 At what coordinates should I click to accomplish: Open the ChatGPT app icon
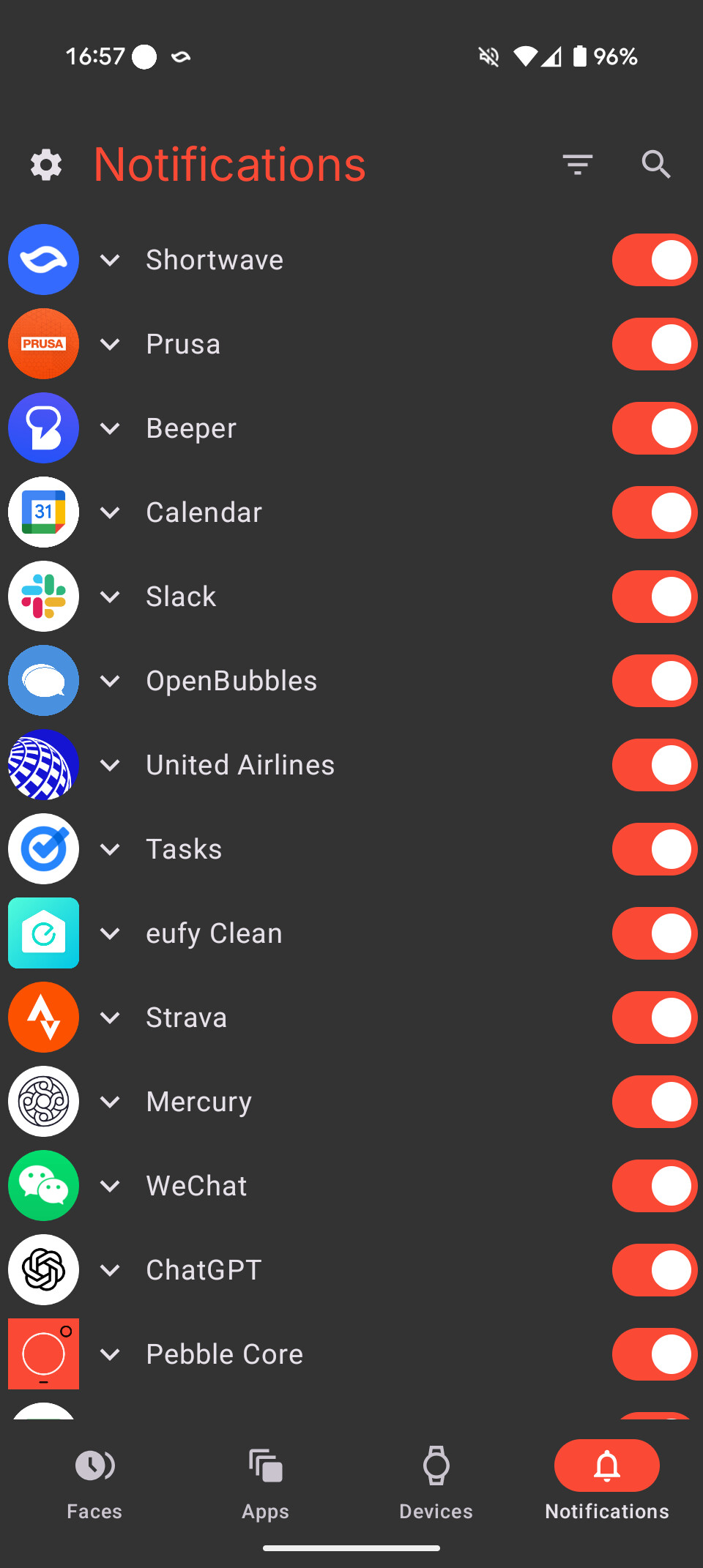pyautogui.click(x=43, y=1269)
